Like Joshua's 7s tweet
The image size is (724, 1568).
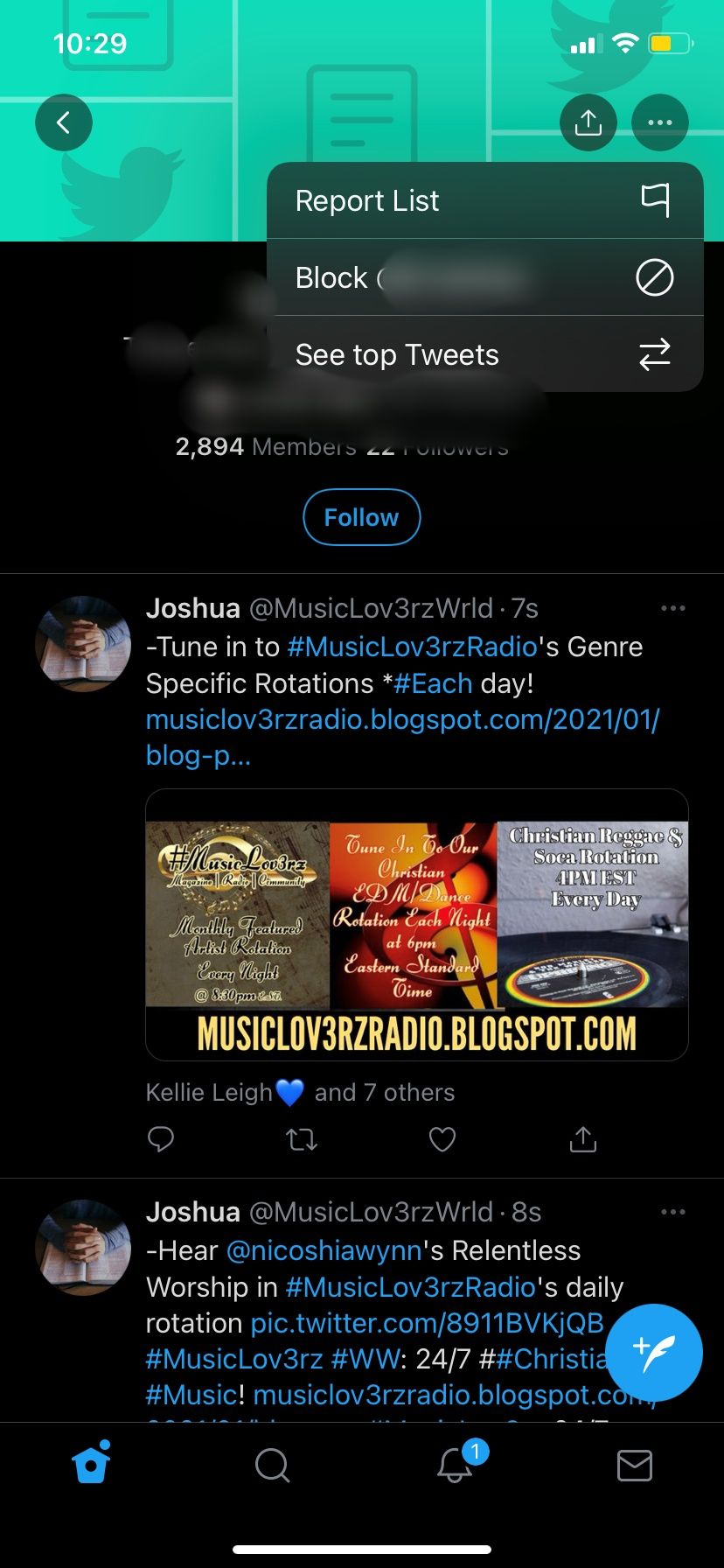point(442,1139)
